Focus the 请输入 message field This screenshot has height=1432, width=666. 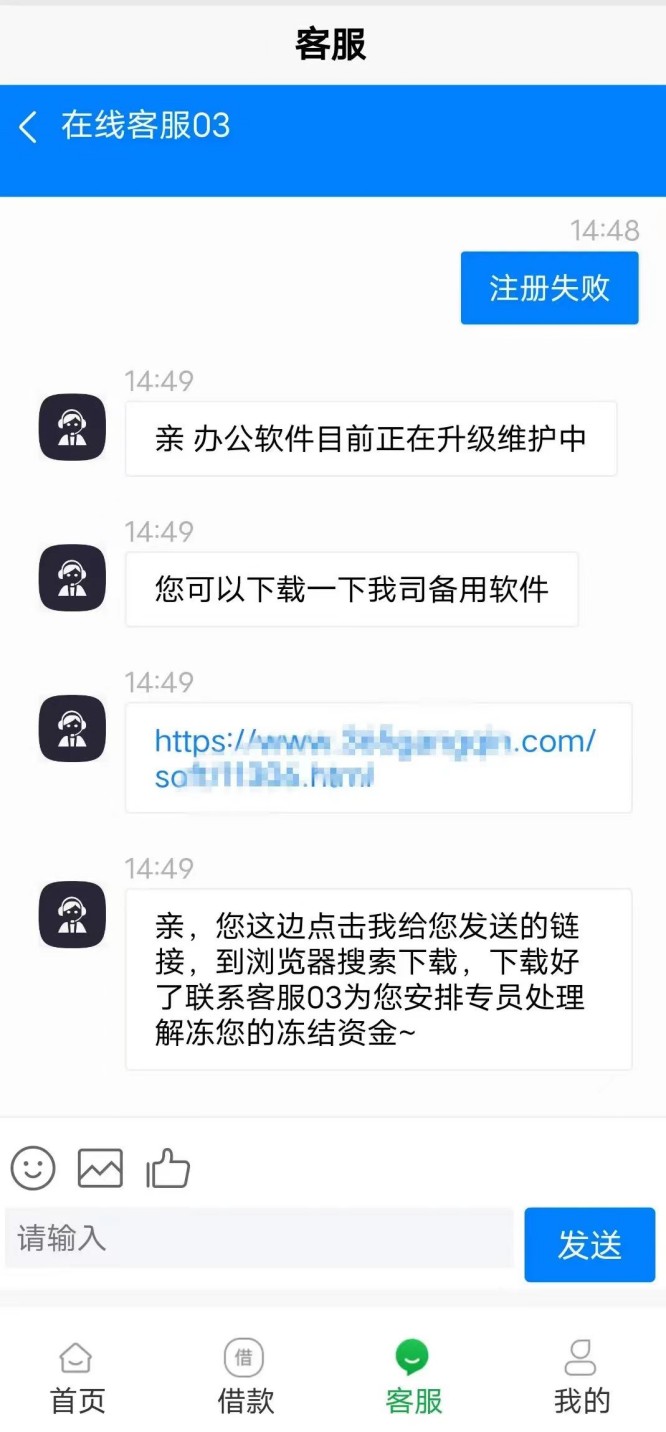pyautogui.click(x=259, y=1239)
